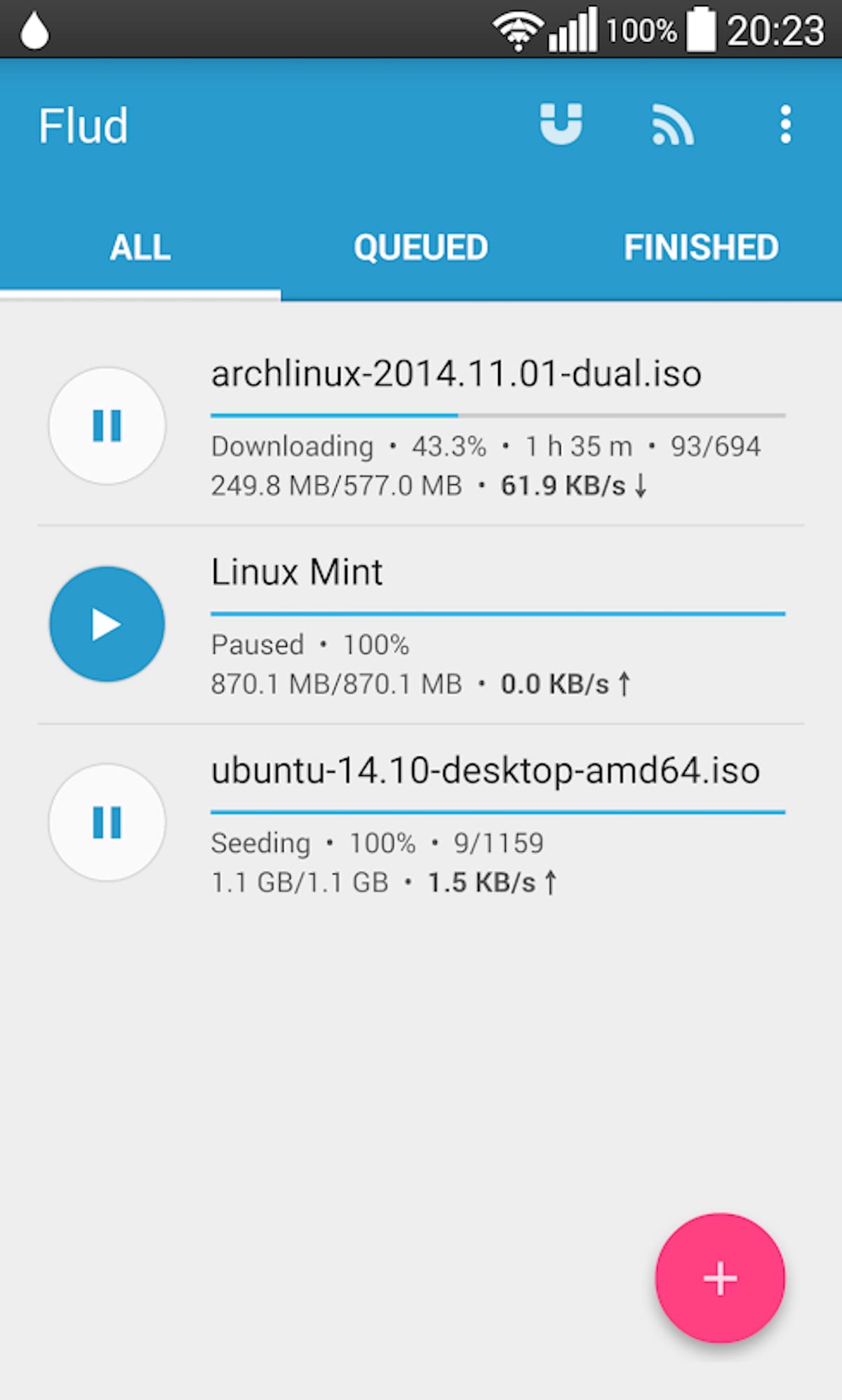Switch to the QUEUED tab

[420, 248]
